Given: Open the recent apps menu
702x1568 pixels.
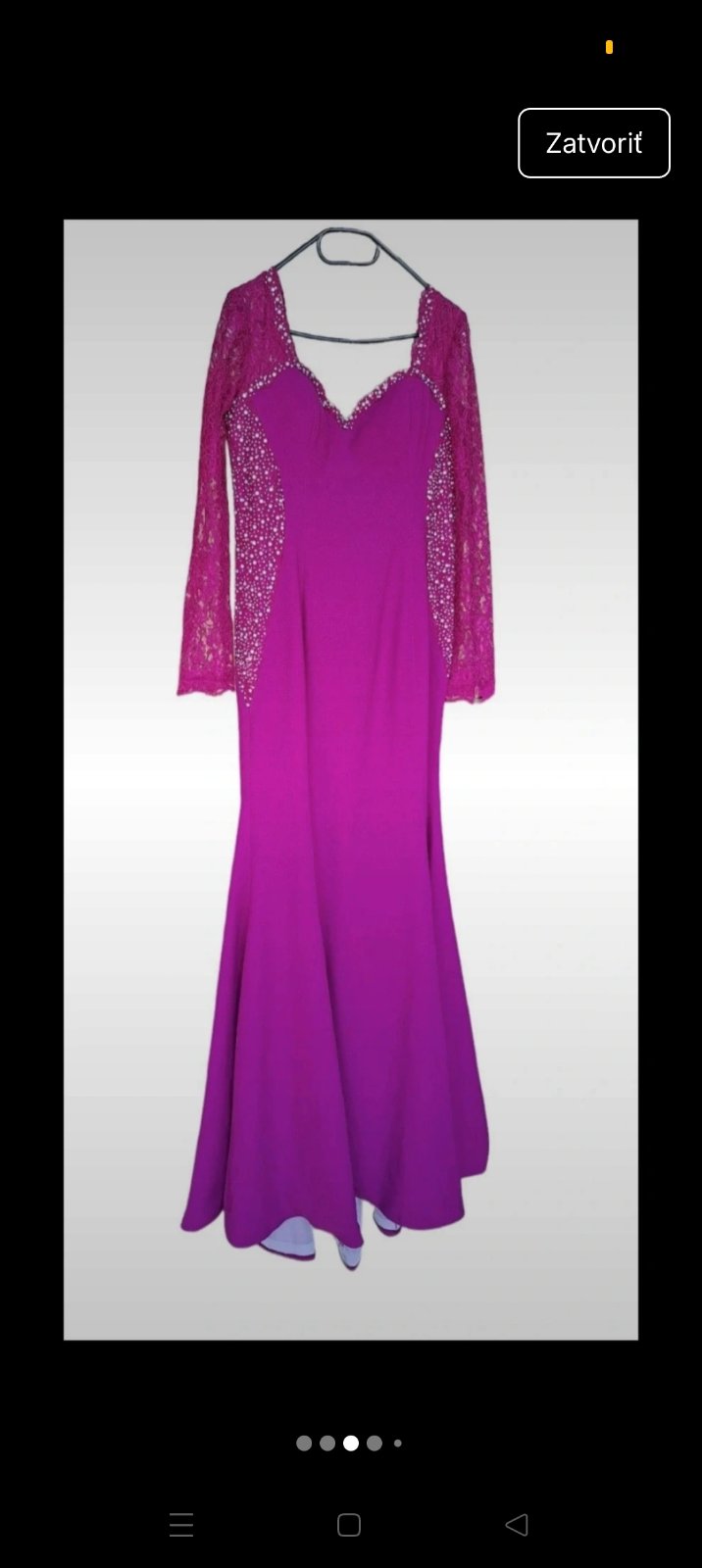Looking at the screenshot, I should [x=181, y=1524].
